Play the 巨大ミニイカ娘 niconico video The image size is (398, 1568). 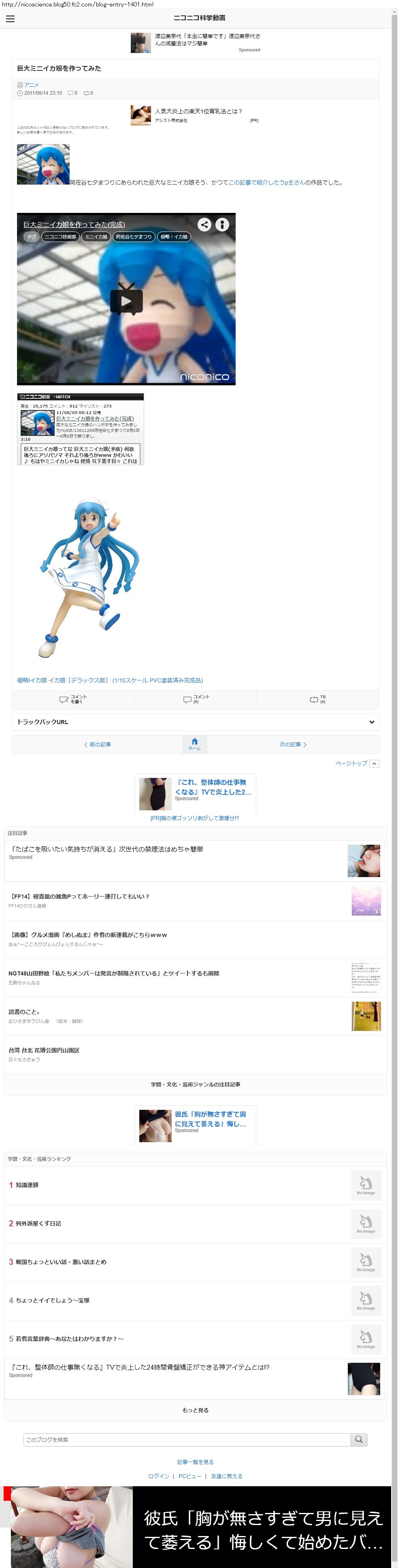(x=126, y=301)
